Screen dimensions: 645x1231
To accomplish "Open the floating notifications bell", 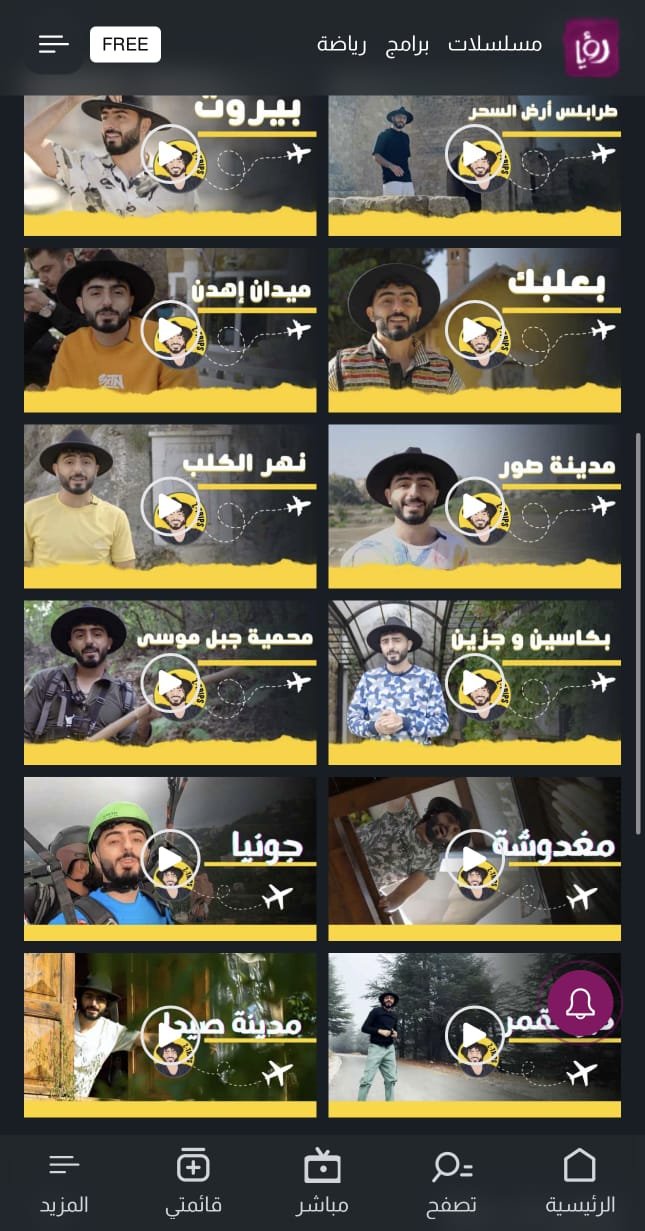I will click(581, 1003).
